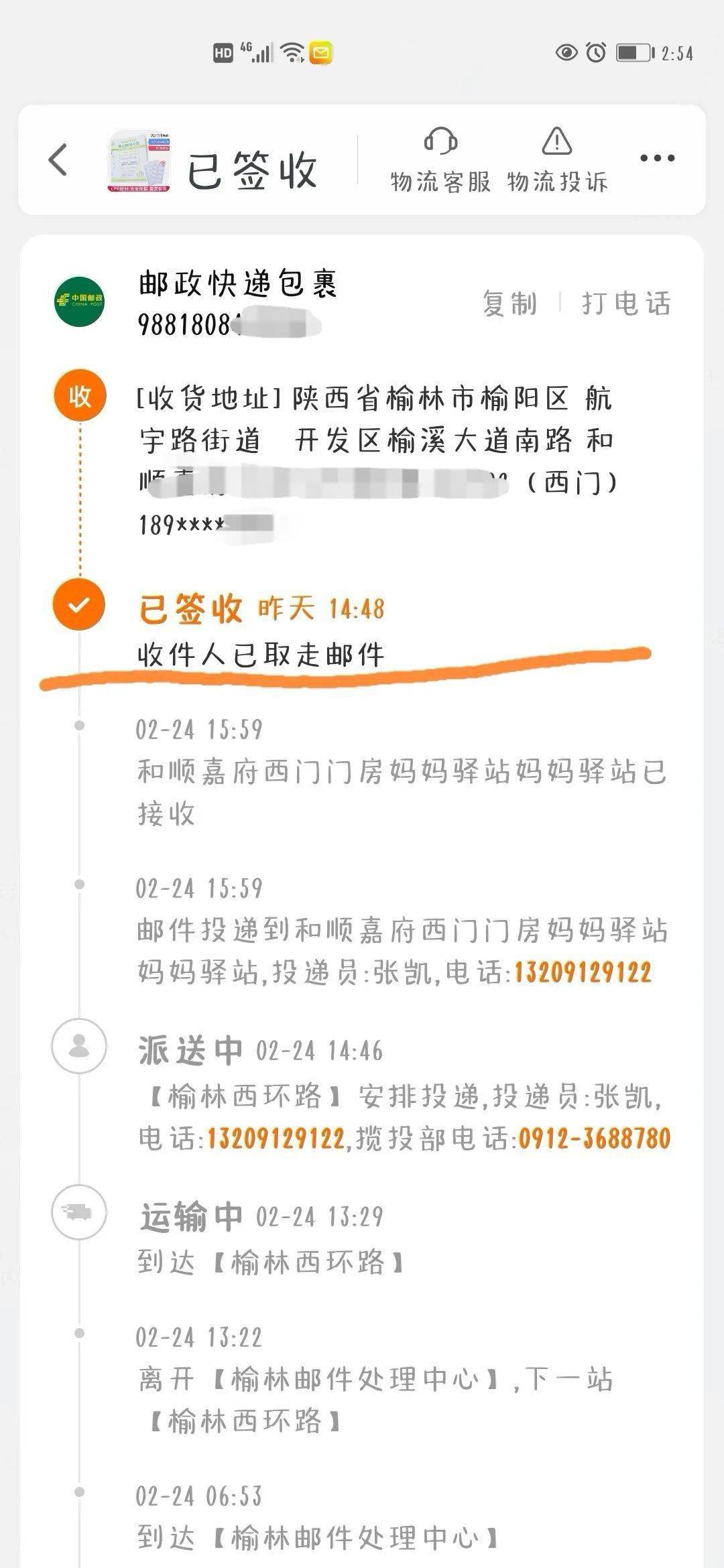Open 物流投诉 logistics complaint
724x1568 pixels.
pyautogui.click(x=556, y=161)
